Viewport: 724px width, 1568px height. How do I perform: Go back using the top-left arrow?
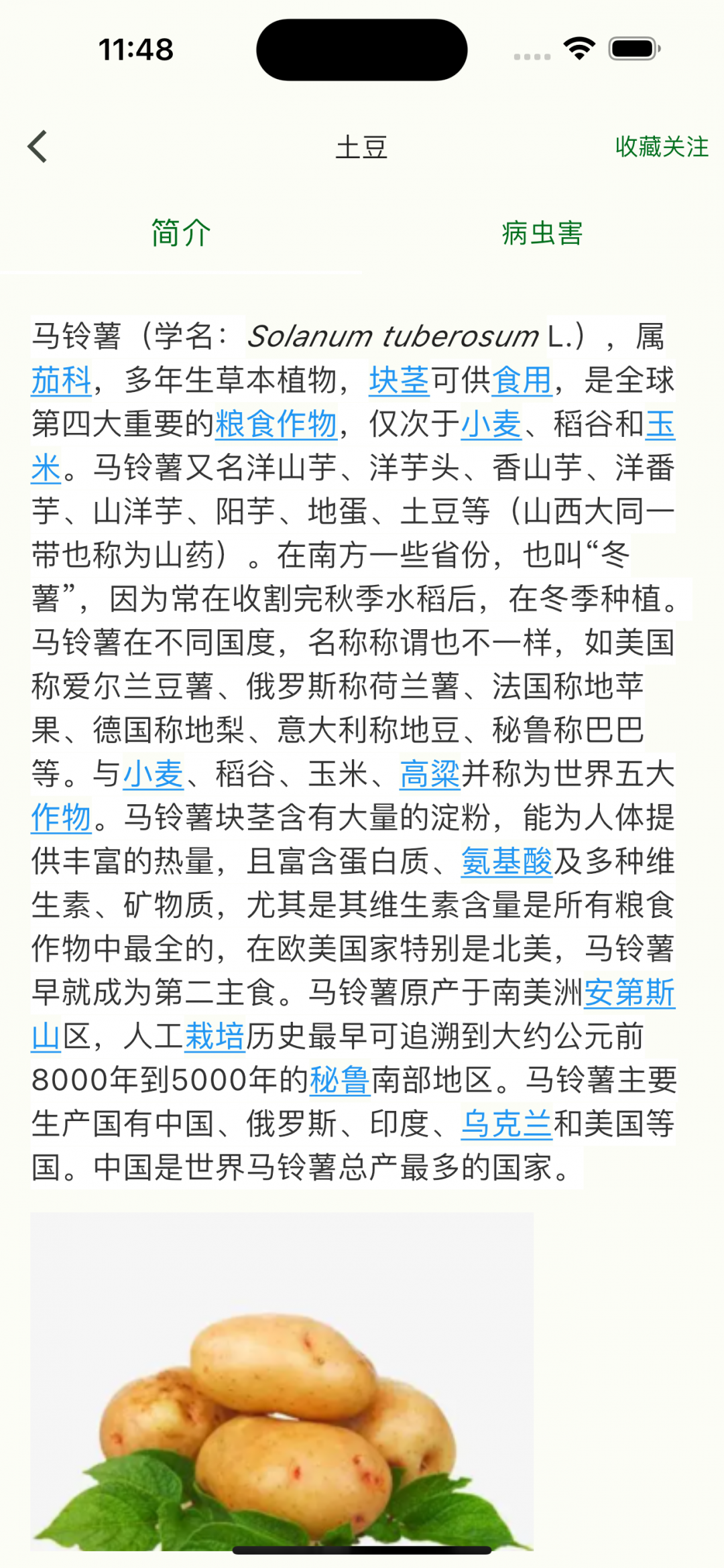click(x=38, y=146)
